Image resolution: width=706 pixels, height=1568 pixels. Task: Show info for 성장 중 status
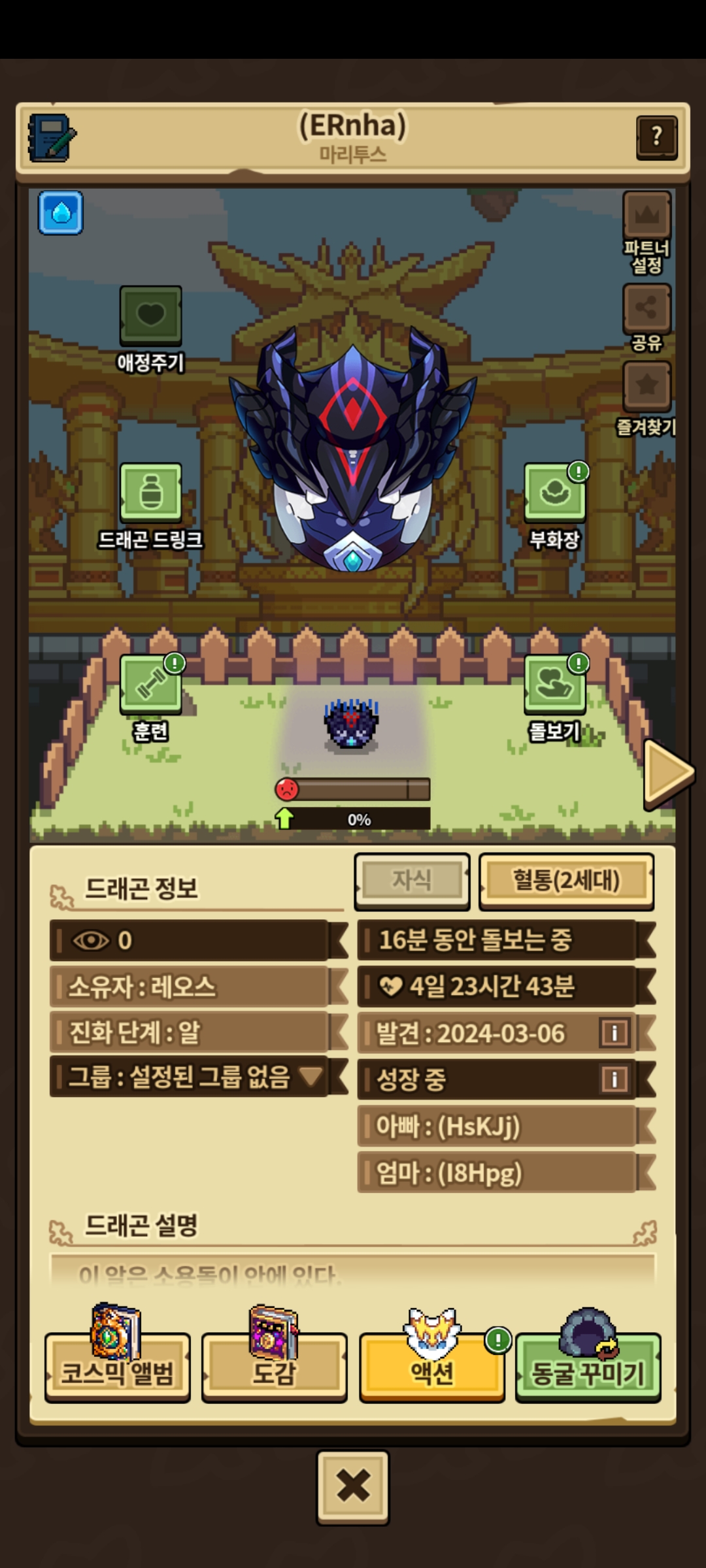point(614,1079)
